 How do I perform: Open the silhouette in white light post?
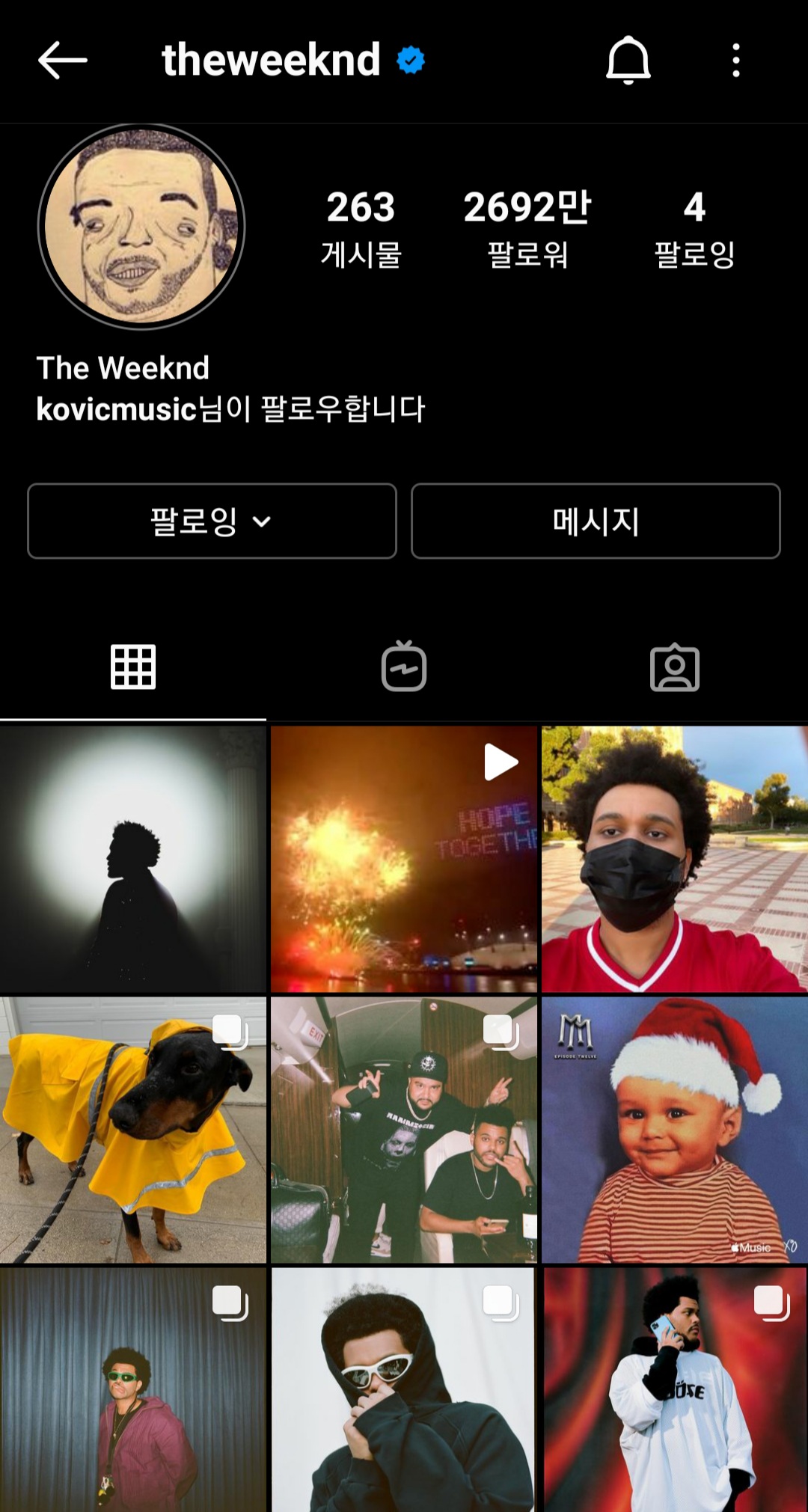click(x=133, y=859)
